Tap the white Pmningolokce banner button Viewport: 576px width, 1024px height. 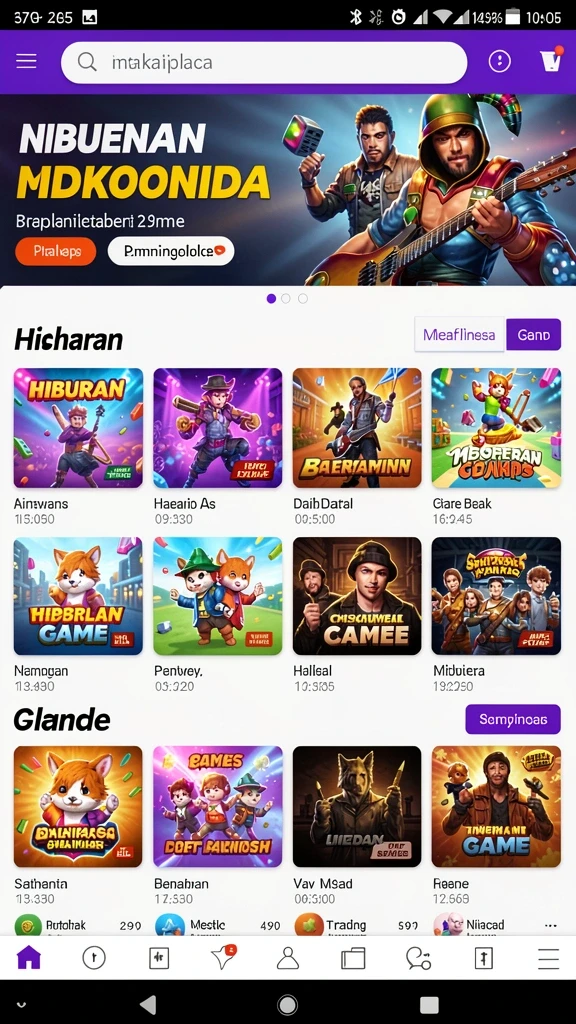[x=170, y=251]
